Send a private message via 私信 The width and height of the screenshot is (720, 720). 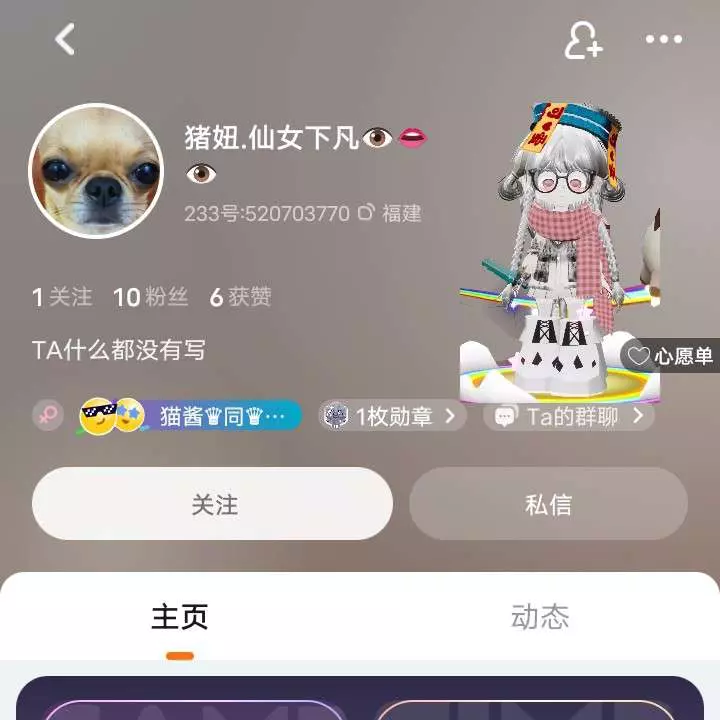click(548, 504)
